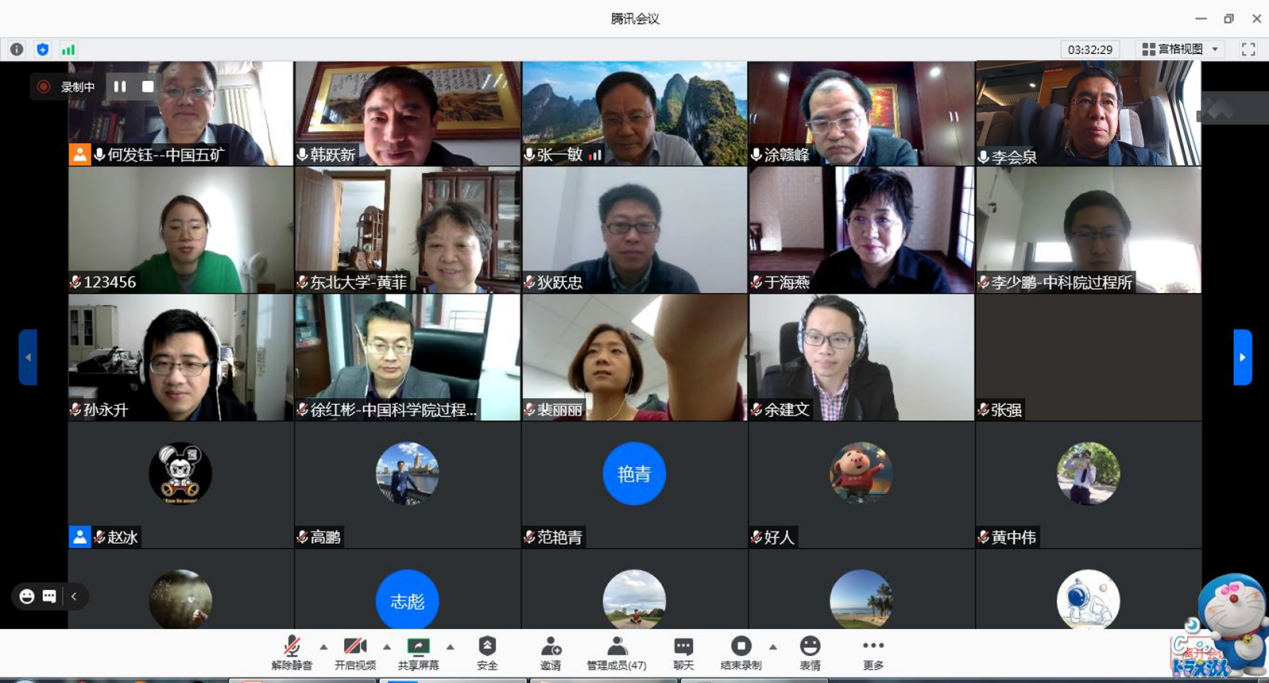1269x683 pixels.
Task: Enter full screen mode
Action: point(1248,49)
